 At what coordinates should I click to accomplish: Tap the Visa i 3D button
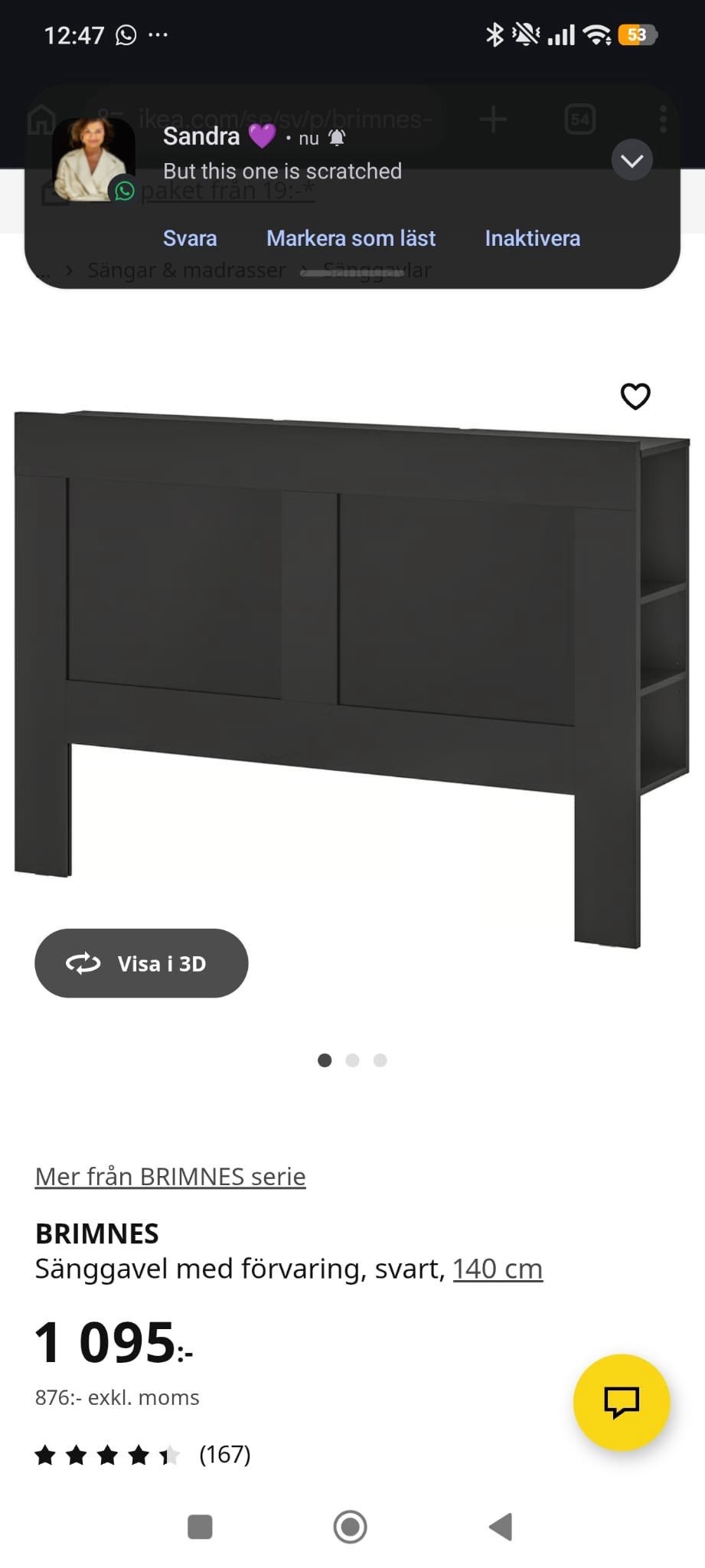[142, 963]
